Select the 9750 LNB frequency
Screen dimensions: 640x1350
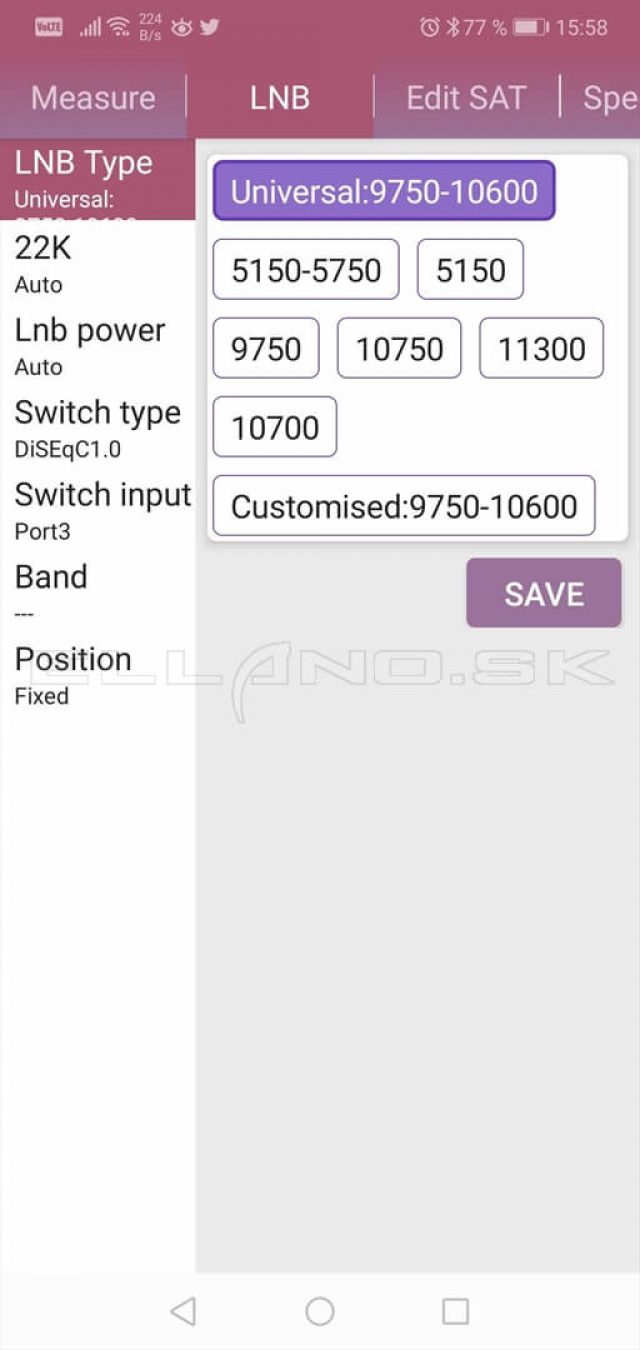(266, 348)
